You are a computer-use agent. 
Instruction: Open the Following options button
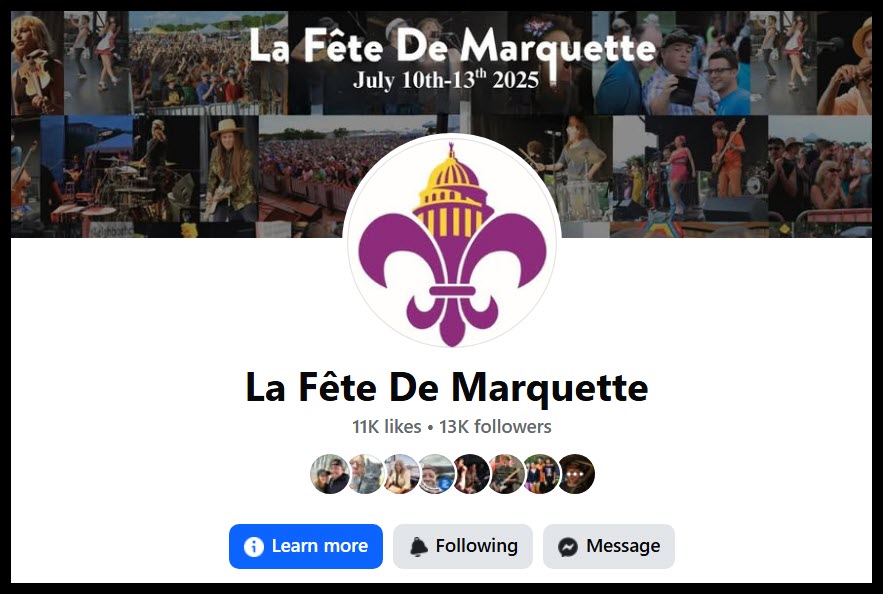(x=462, y=546)
